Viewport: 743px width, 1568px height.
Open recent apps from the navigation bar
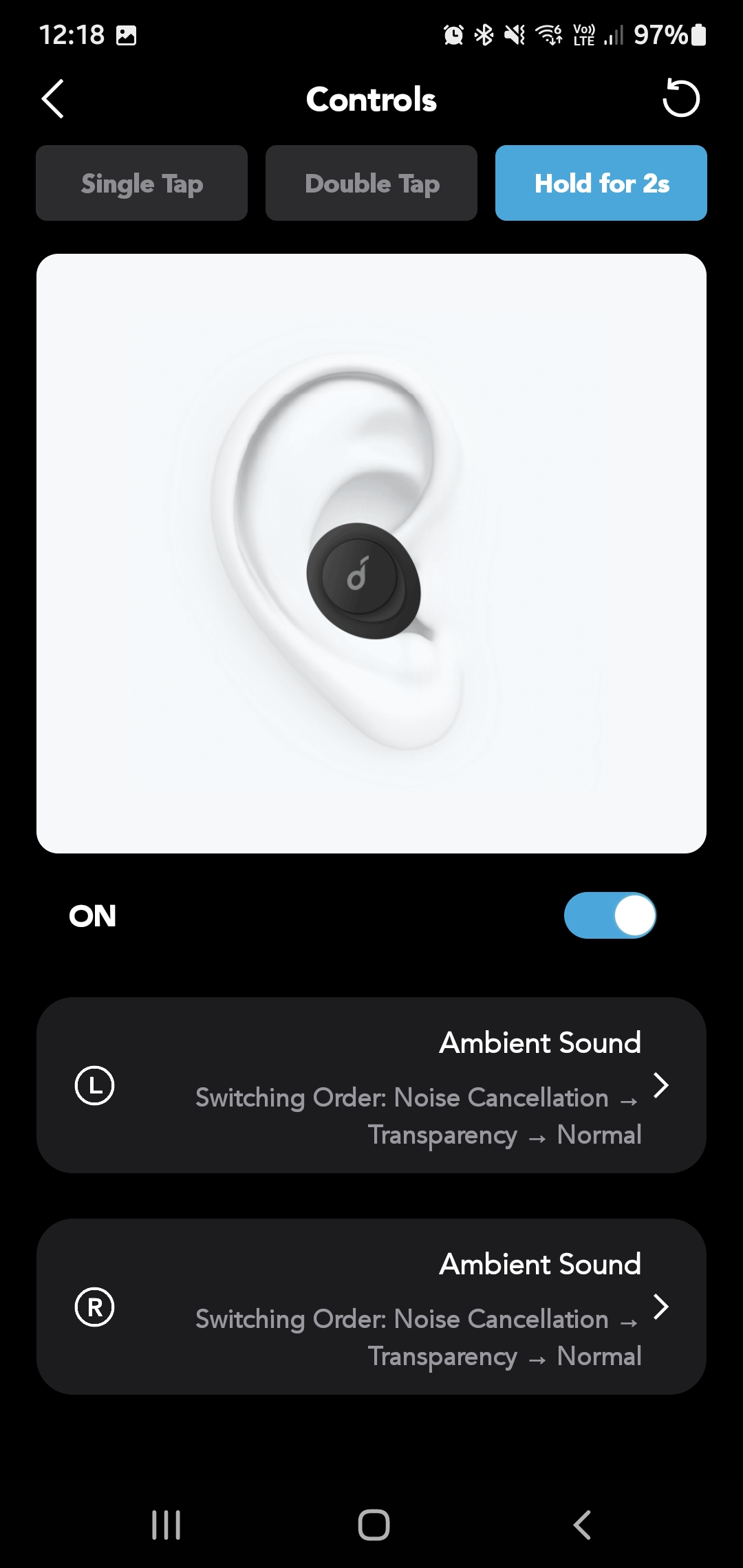click(166, 1525)
